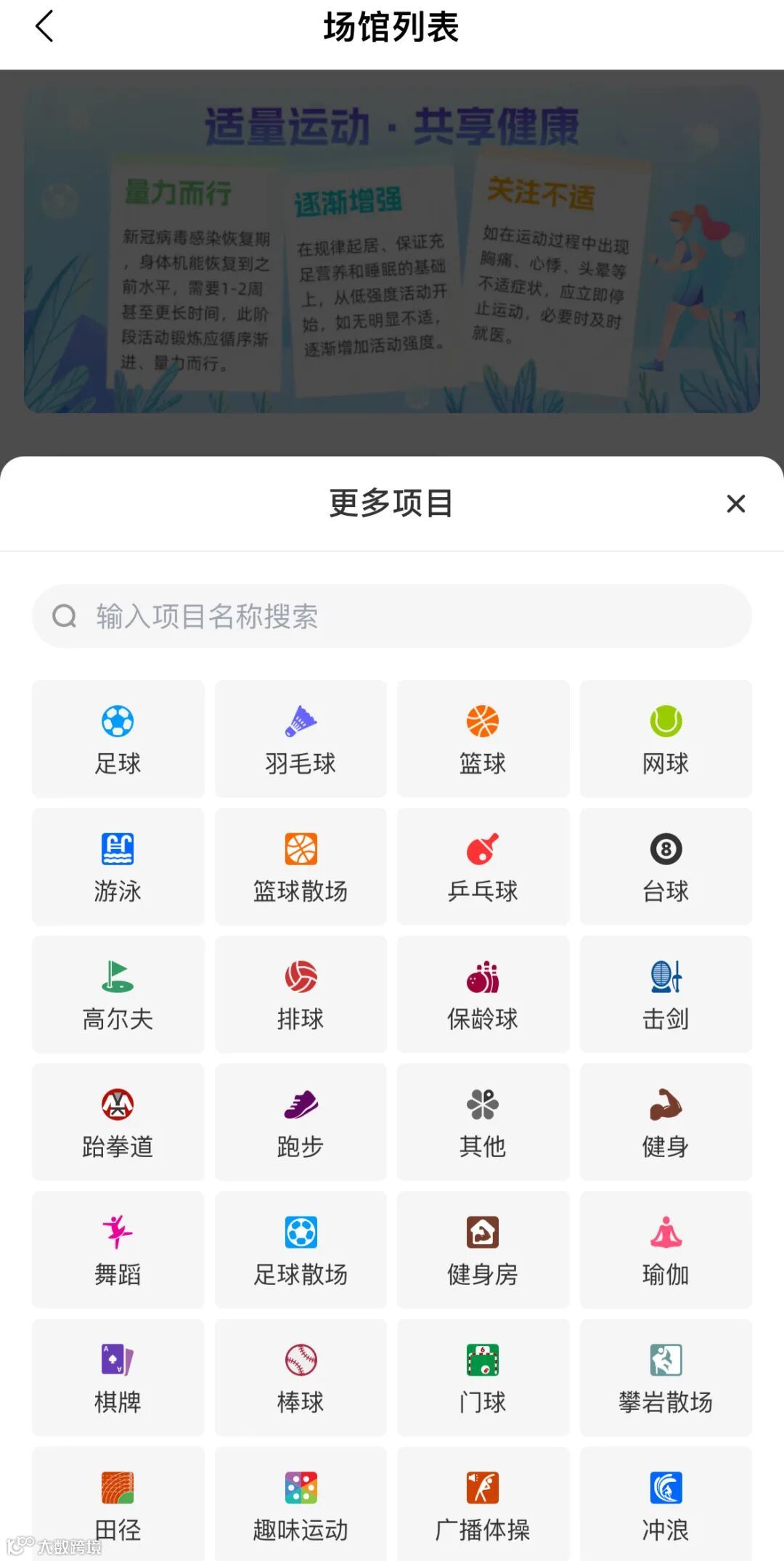Tap the 输入项目名称搜索 search field
784x1561 pixels.
pyautogui.click(x=392, y=616)
